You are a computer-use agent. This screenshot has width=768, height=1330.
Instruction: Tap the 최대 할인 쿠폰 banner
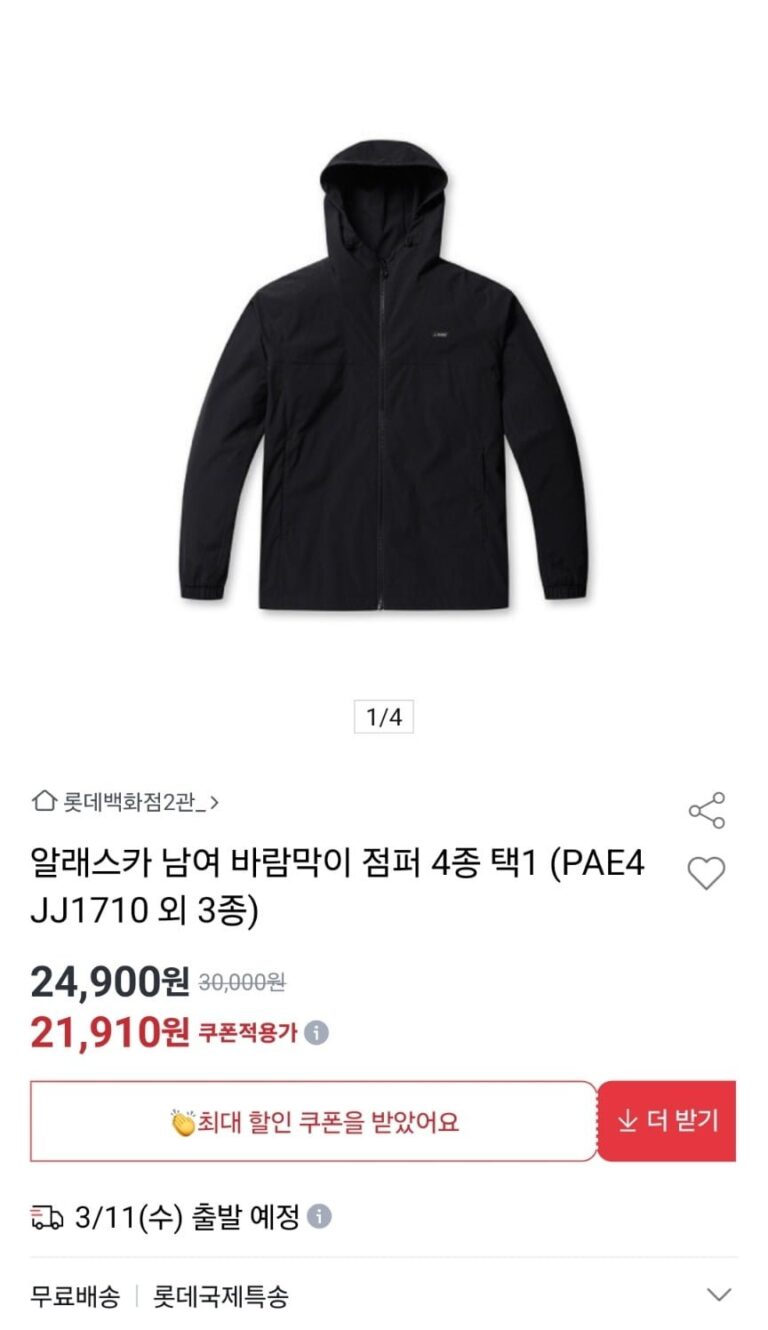coord(314,1121)
